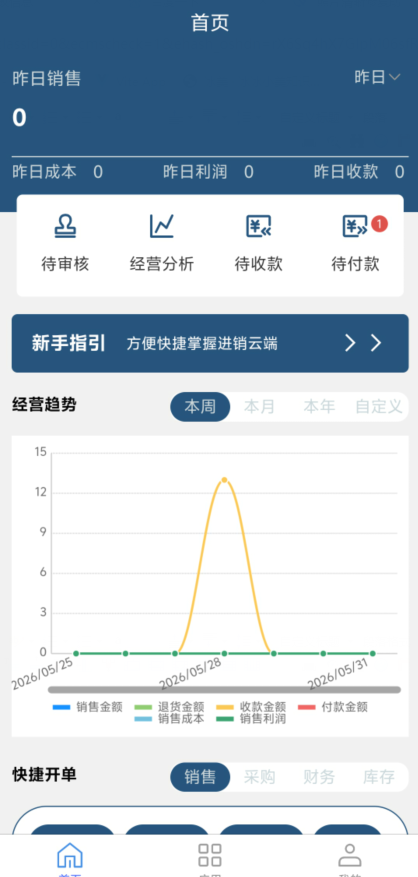Open the 昨日 date range dropdown
418x877 pixels.
pos(378,77)
